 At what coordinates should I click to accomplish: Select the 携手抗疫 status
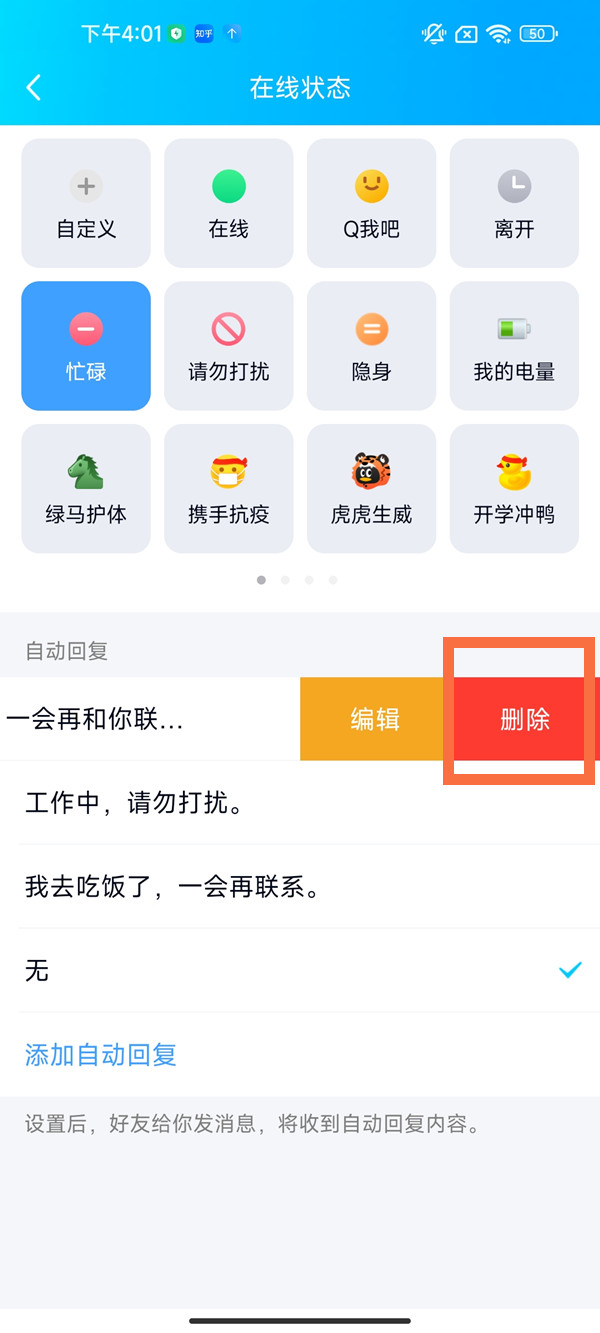[x=229, y=489]
